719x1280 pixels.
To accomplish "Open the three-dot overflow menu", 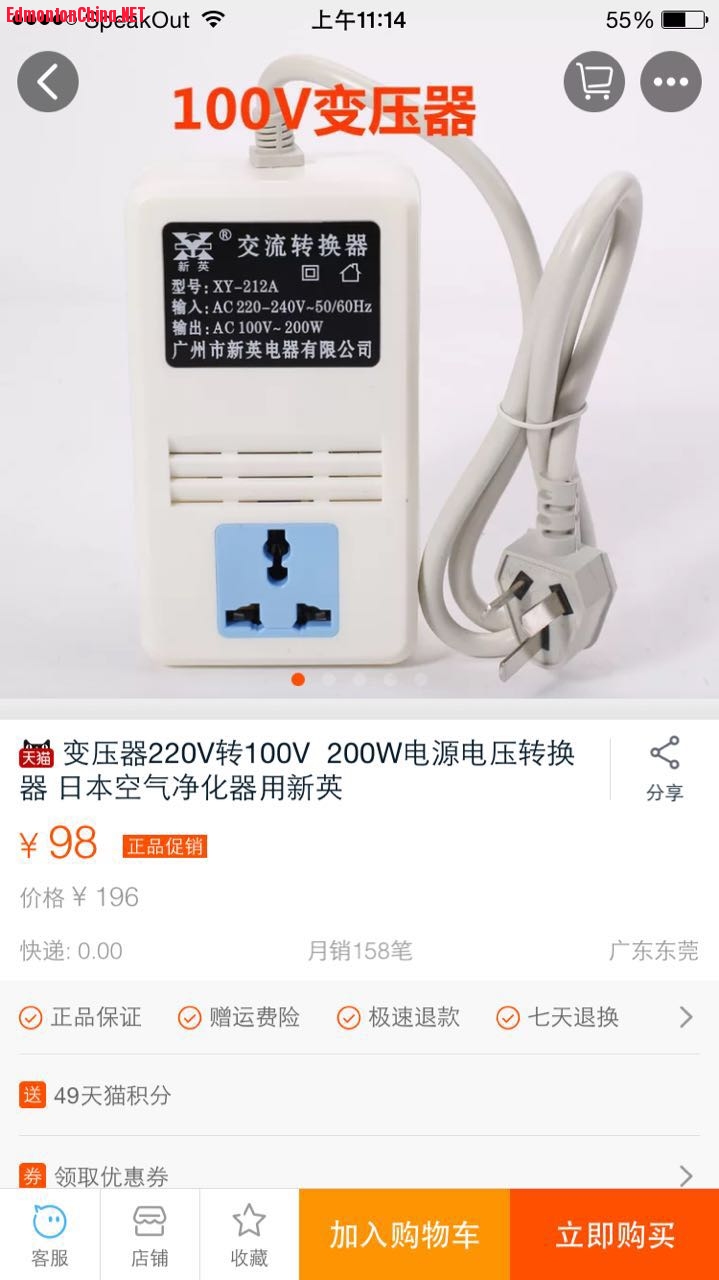I will click(x=671, y=81).
